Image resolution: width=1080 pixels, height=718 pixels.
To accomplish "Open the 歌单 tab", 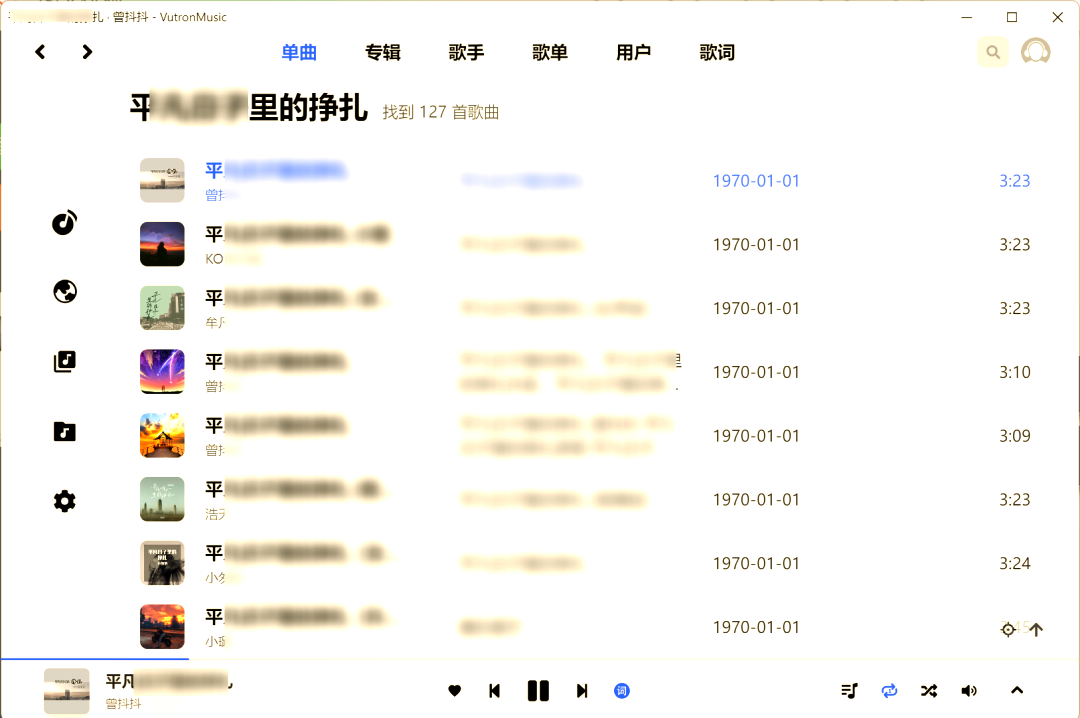I will pos(550,53).
